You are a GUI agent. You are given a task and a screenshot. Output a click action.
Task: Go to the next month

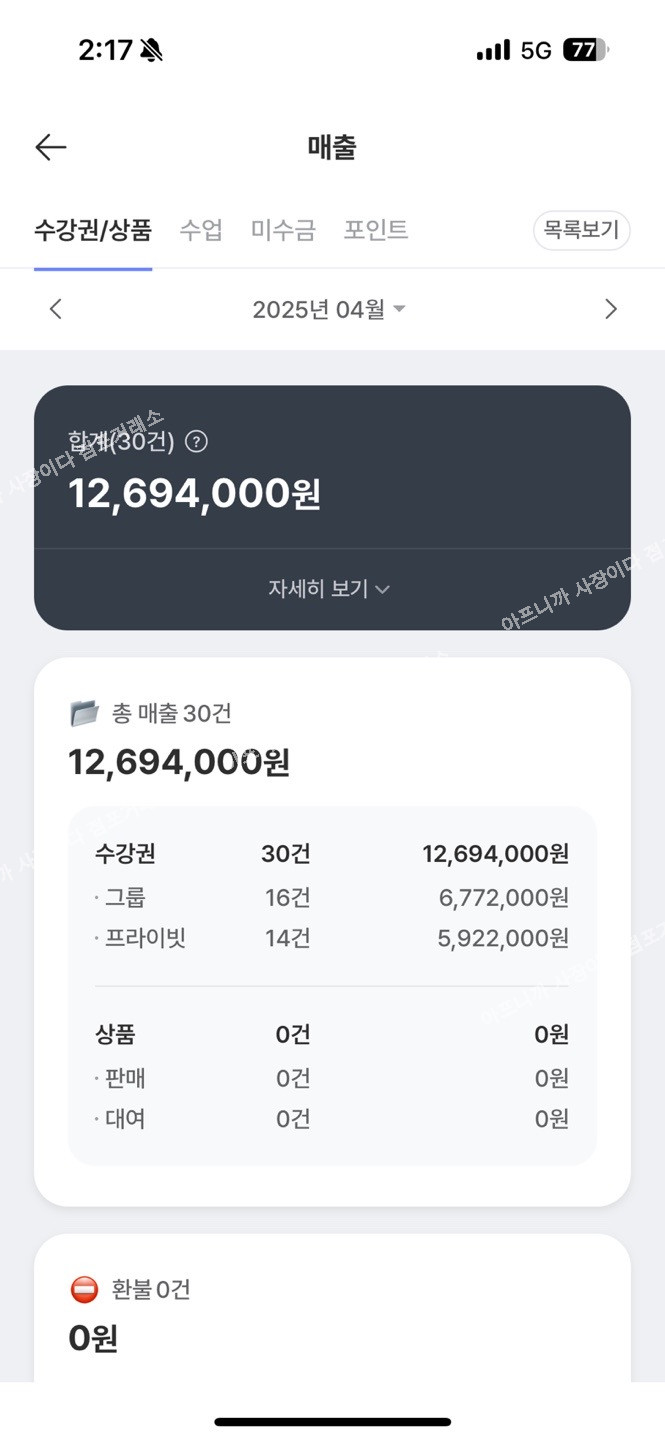[x=611, y=309]
